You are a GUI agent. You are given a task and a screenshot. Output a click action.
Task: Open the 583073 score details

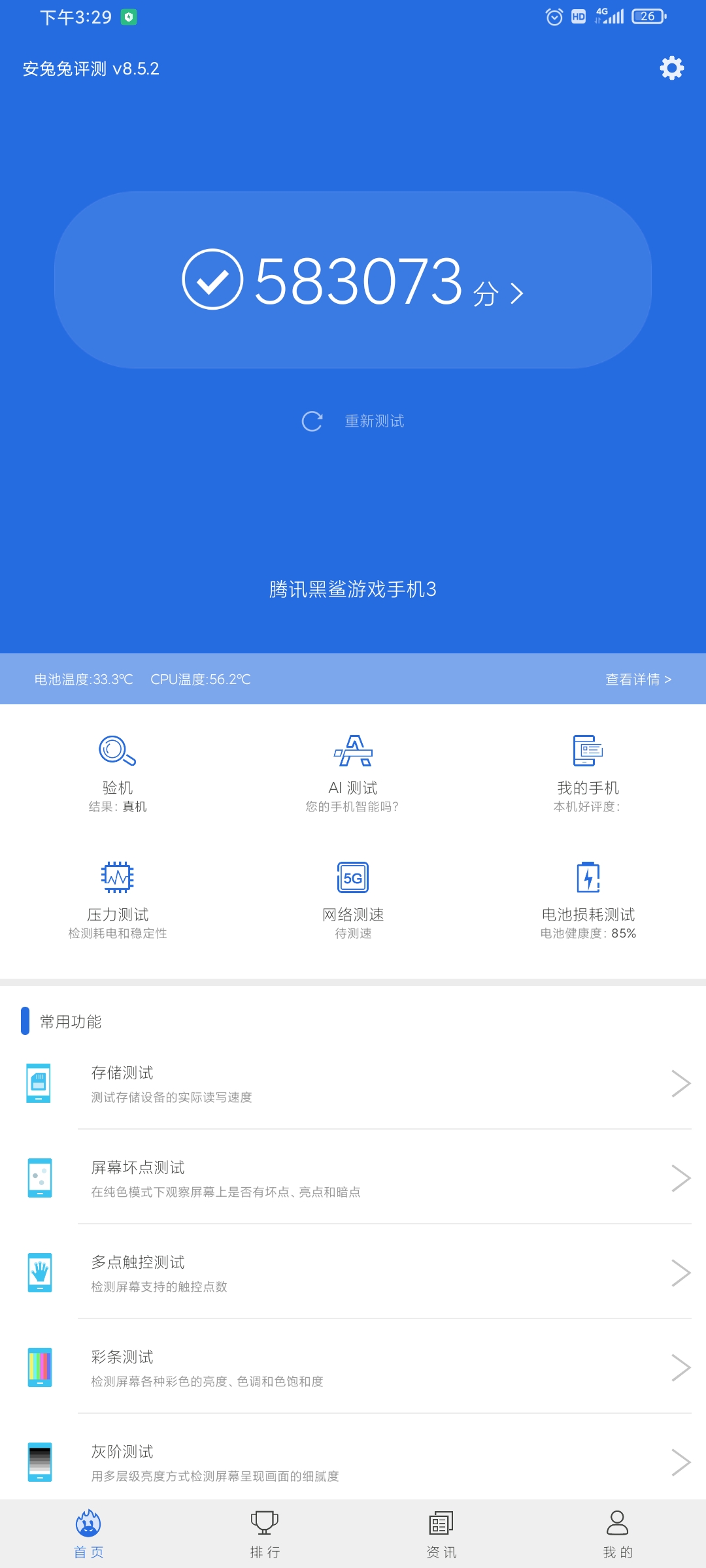pos(353,280)
